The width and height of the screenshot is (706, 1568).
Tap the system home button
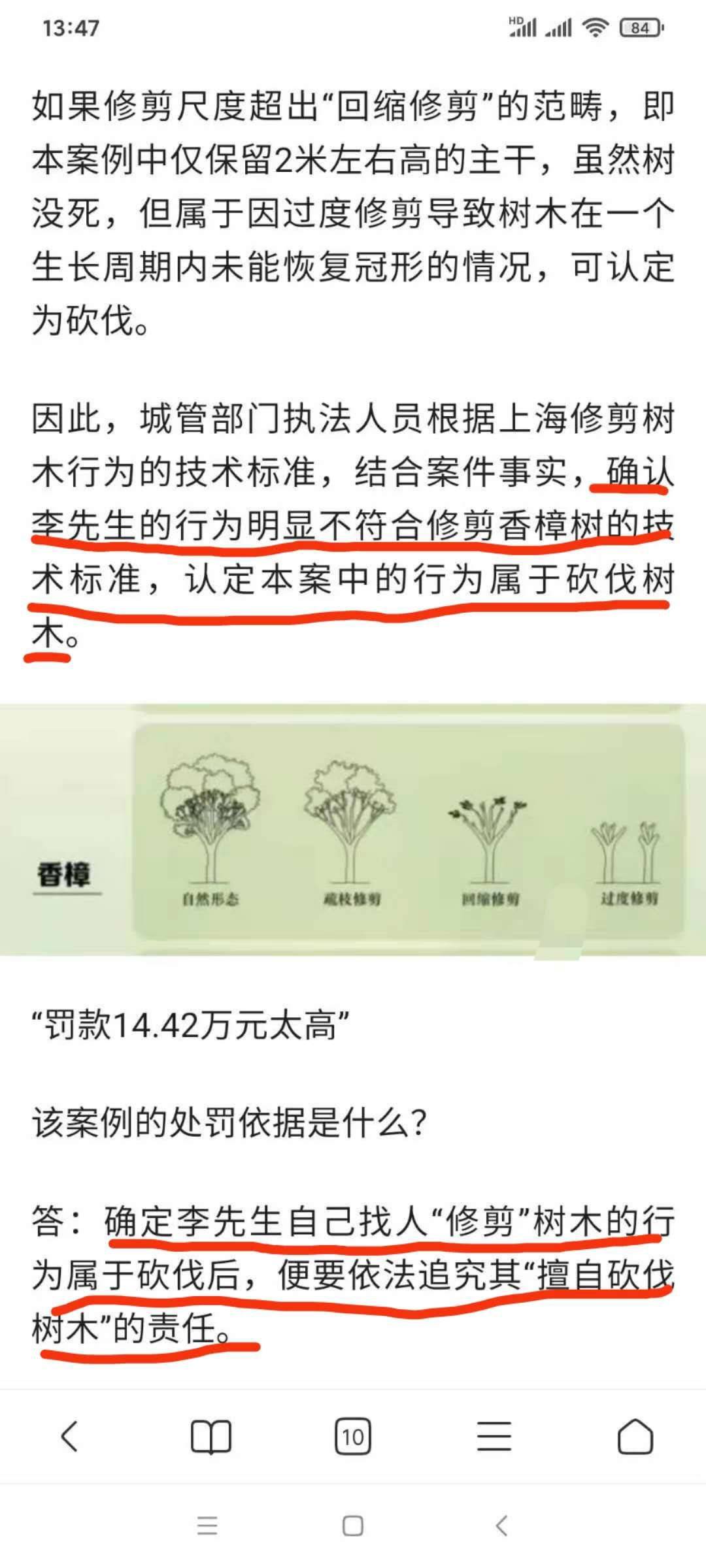click(353, 1526)
